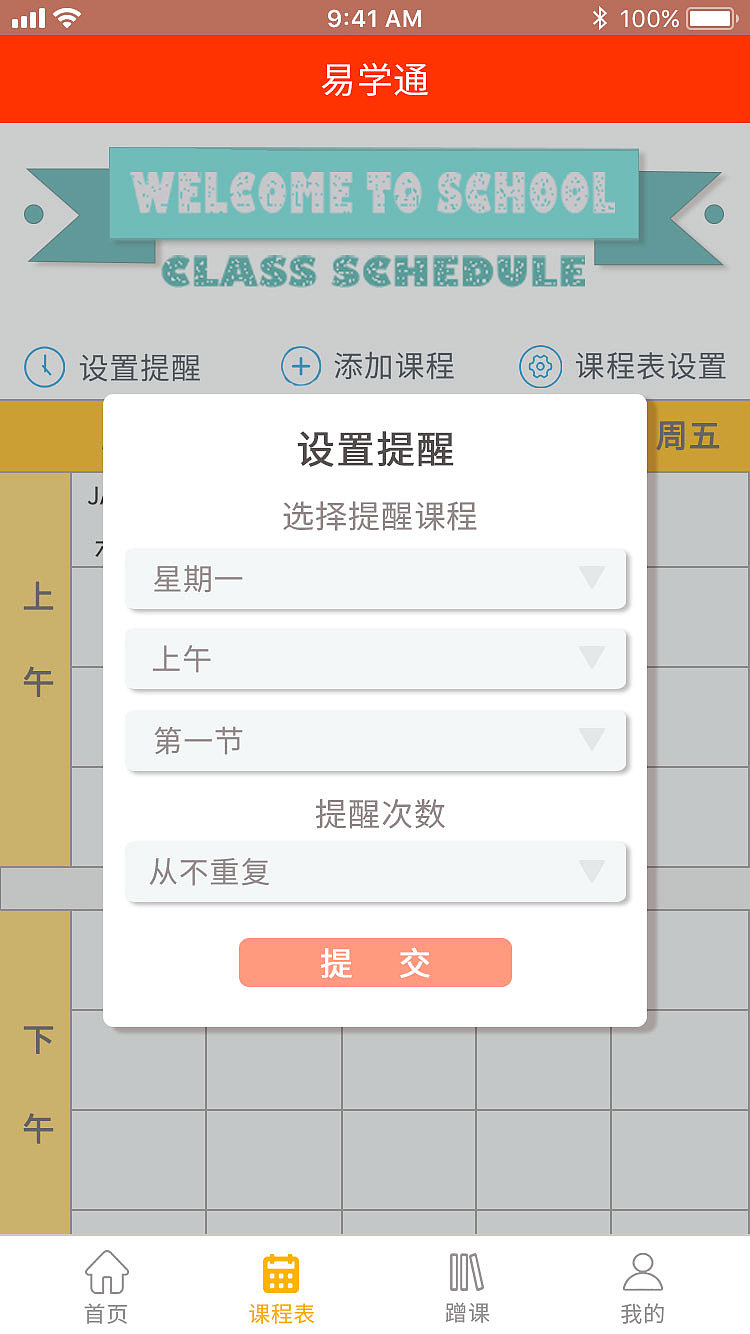Open the gear icon for 课程表设置

pos(540,366)
